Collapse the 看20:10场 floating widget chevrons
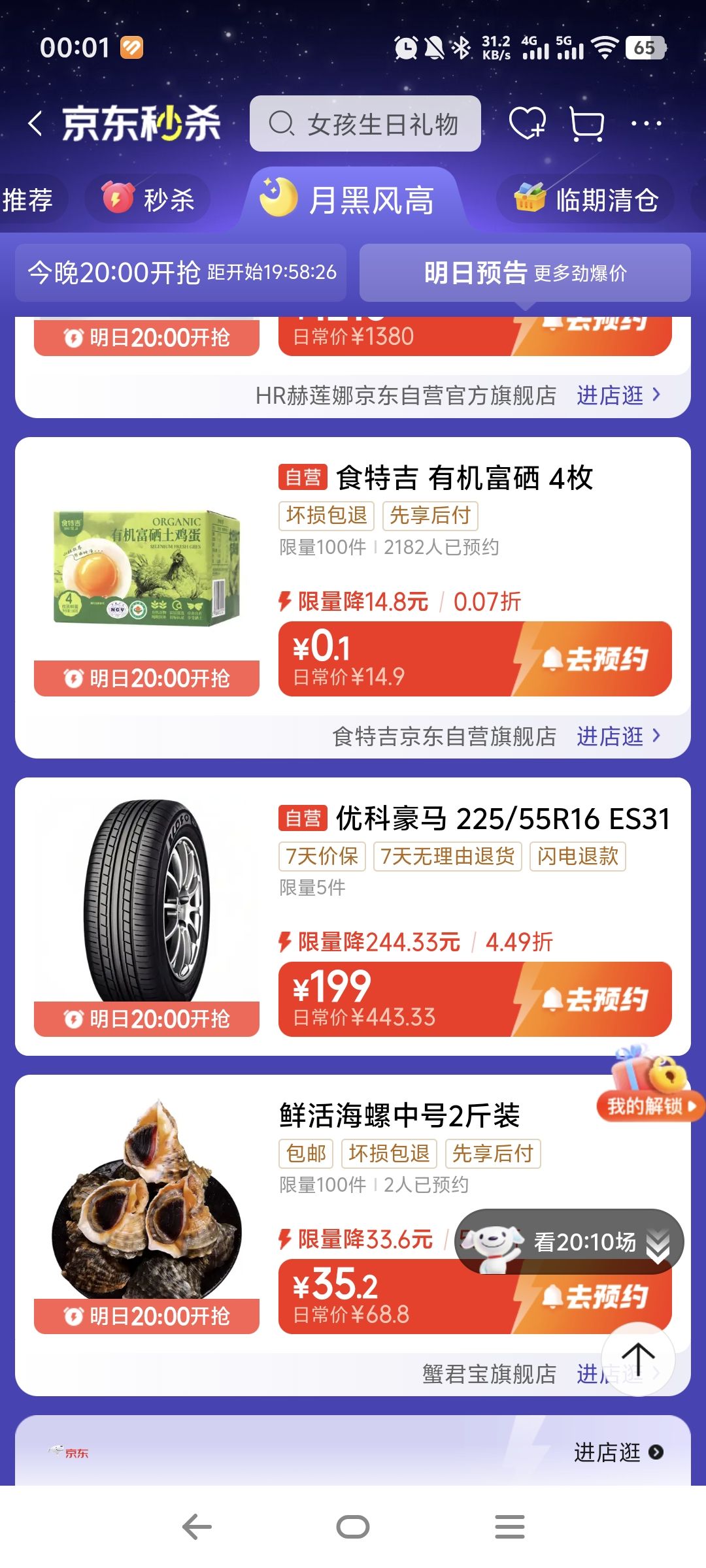This screenshot has height=1568, width=706. click(656, 1243)
